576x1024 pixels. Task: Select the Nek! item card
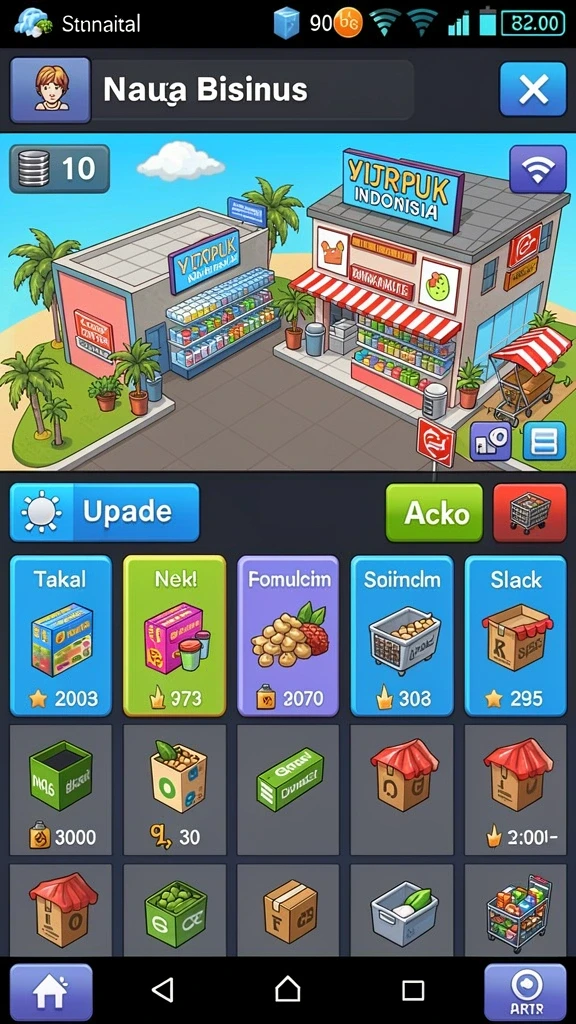174,636
